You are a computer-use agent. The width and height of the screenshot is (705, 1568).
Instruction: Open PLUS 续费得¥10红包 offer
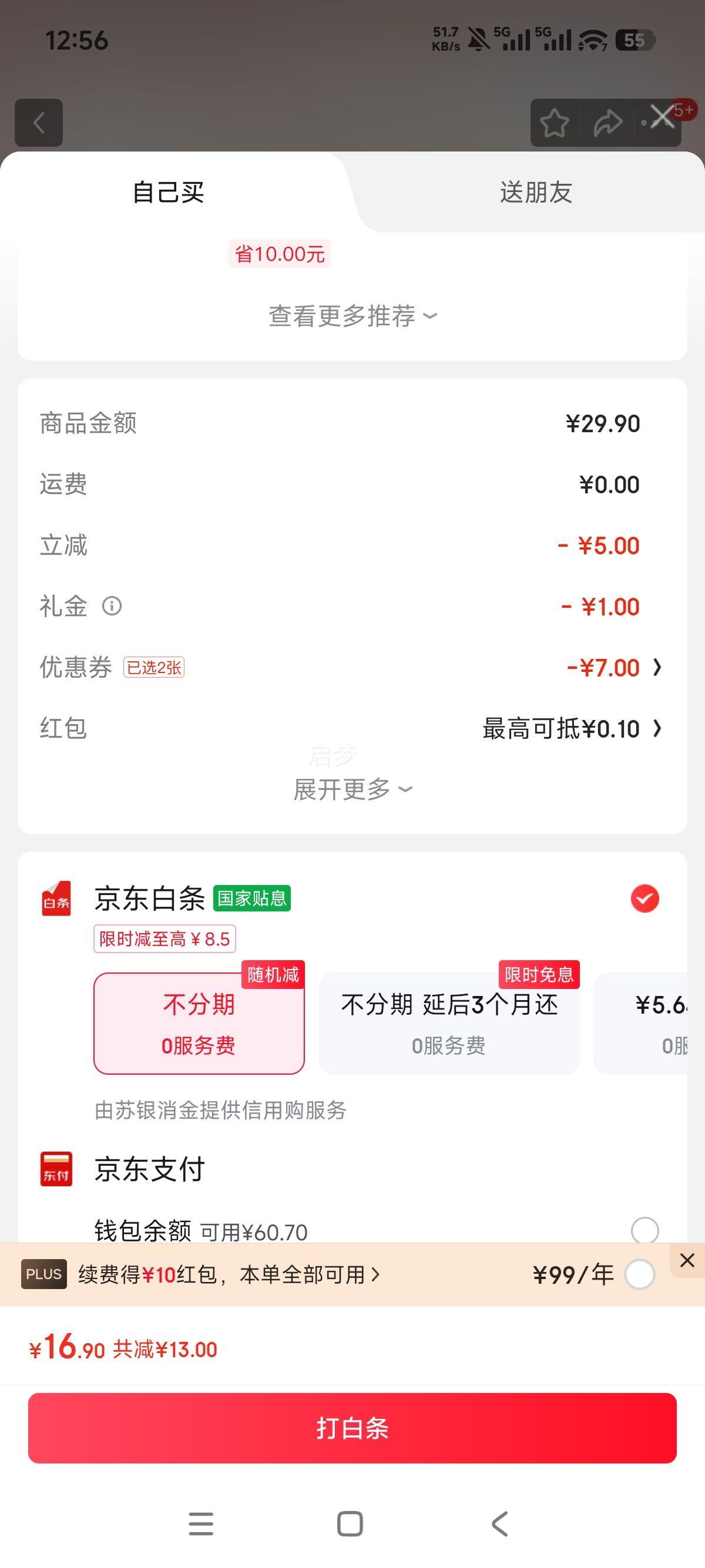pos(229,1274)
